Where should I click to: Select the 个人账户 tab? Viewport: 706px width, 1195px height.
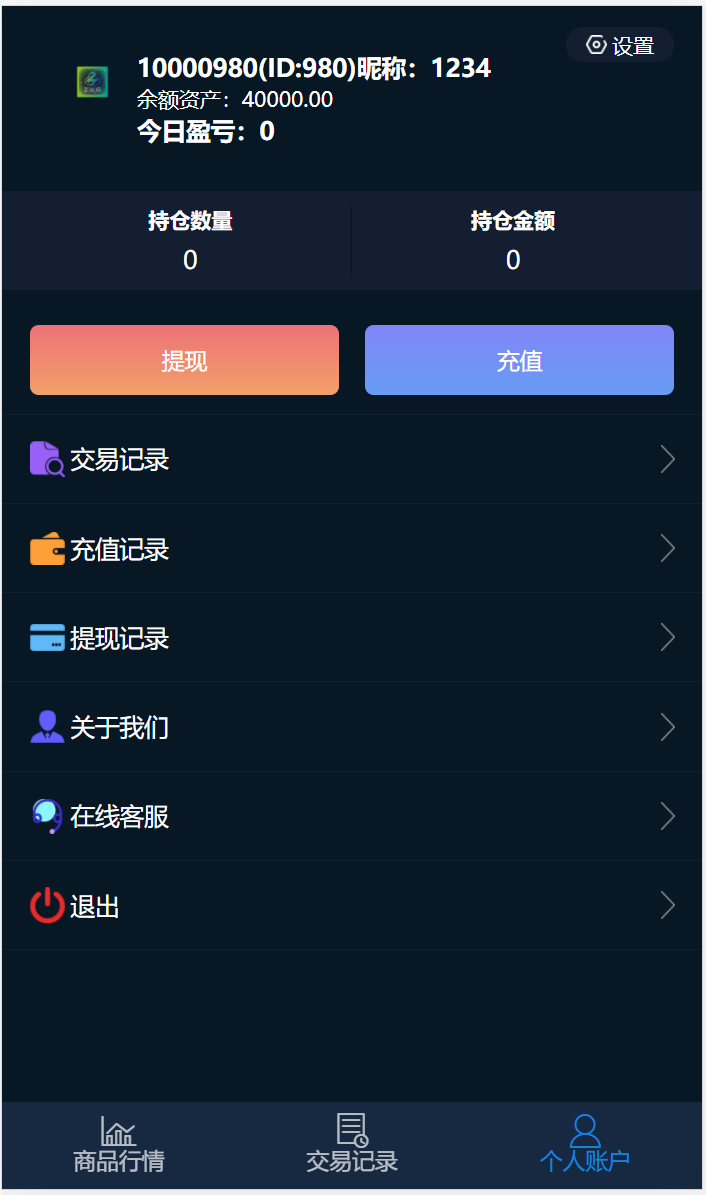(585, 1146)
